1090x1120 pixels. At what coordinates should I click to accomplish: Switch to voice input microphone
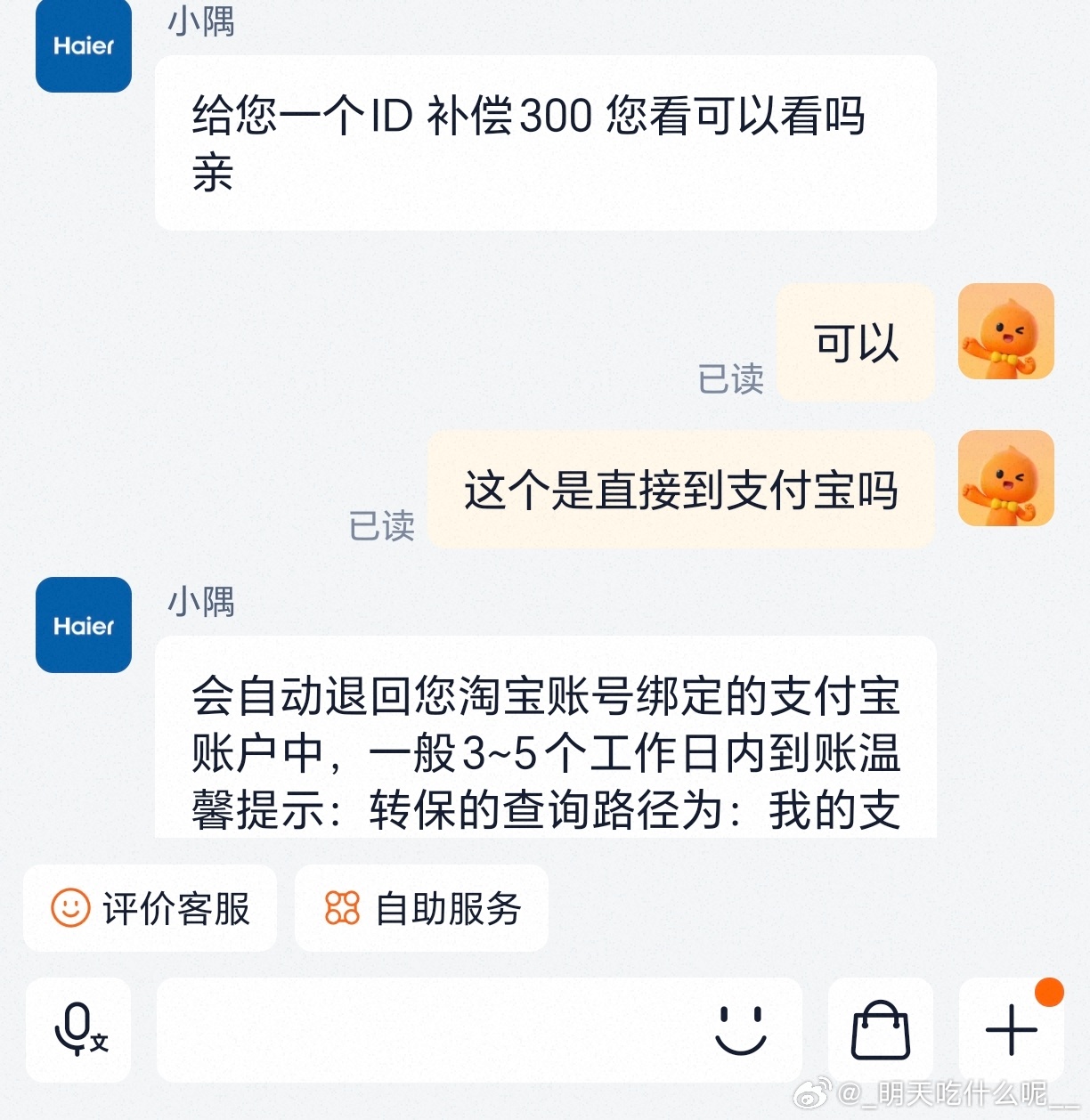pyautogui.click(x=78, y=1030)
